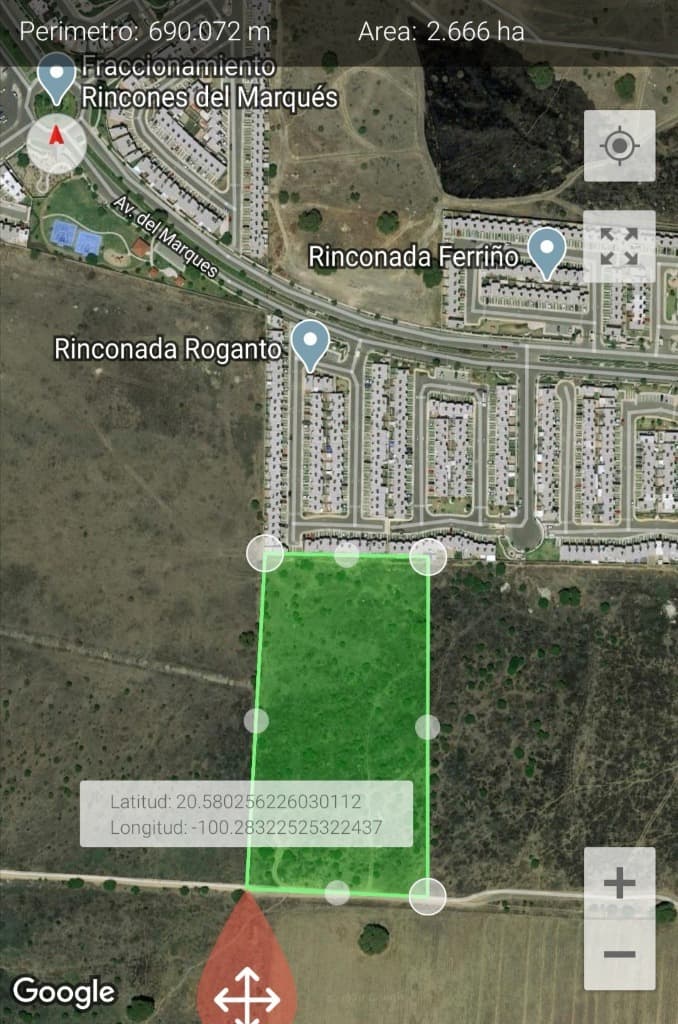Zoom in with the plus button
The image size is (678, 1024).
coord(619,883)
